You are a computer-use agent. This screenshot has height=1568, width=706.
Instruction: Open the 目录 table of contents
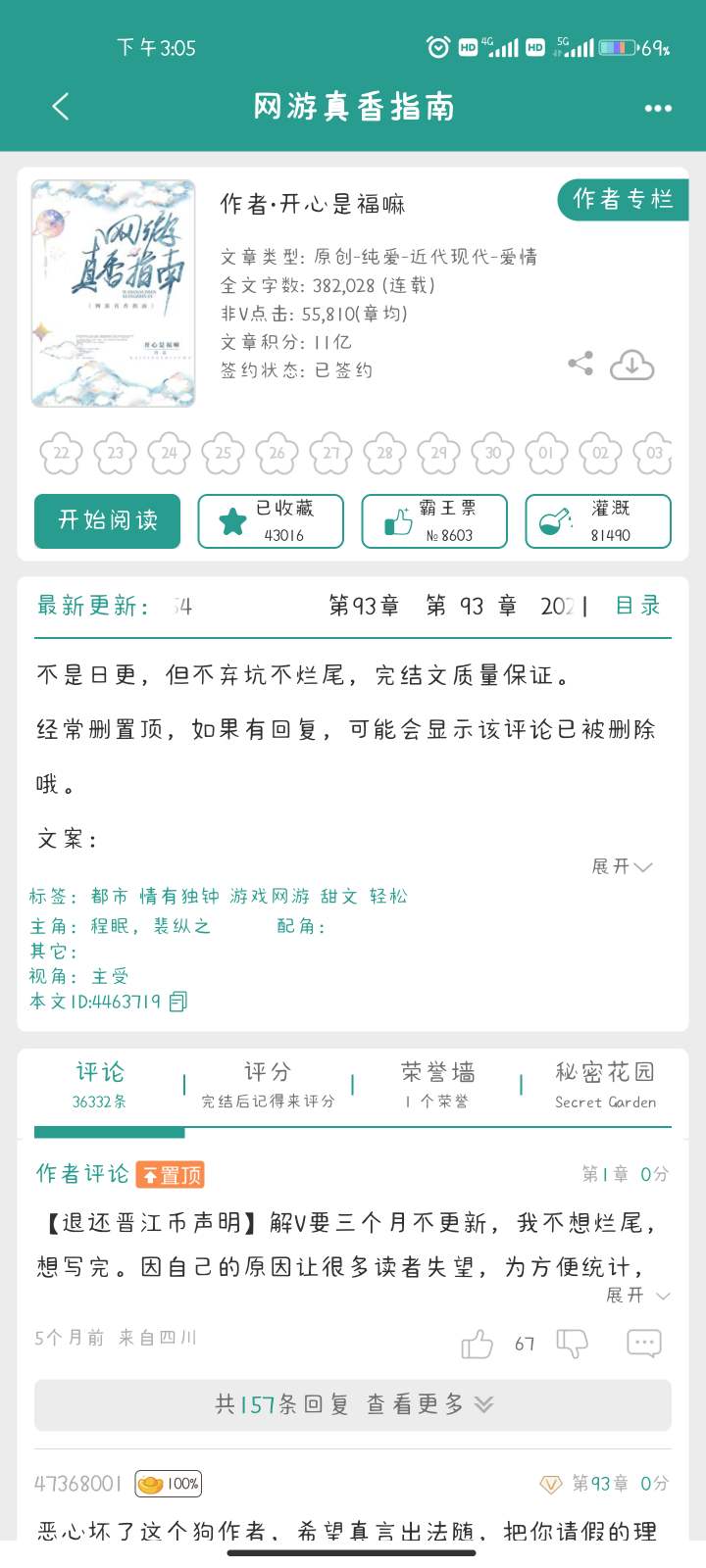click(638, 606)
